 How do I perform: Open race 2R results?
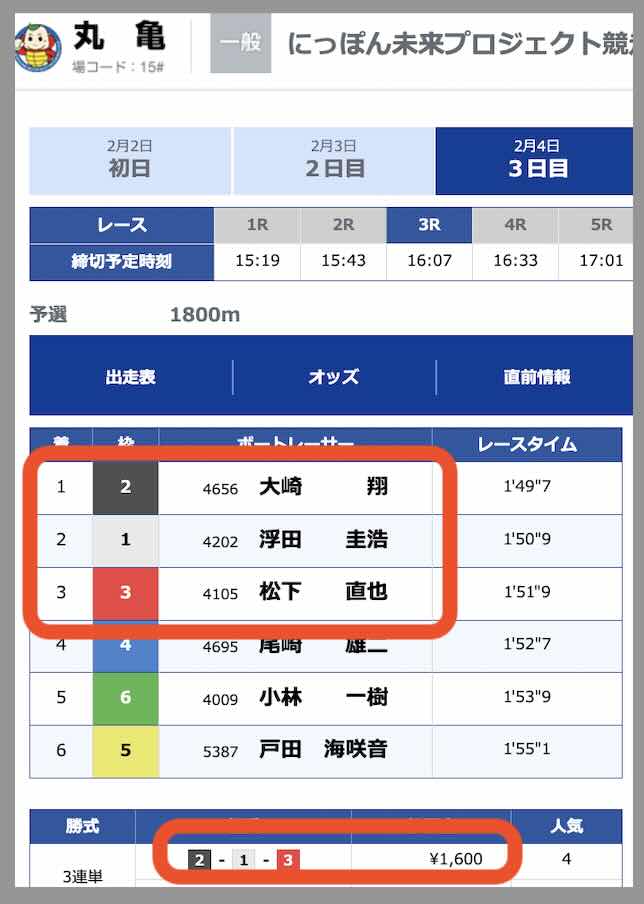343,225
